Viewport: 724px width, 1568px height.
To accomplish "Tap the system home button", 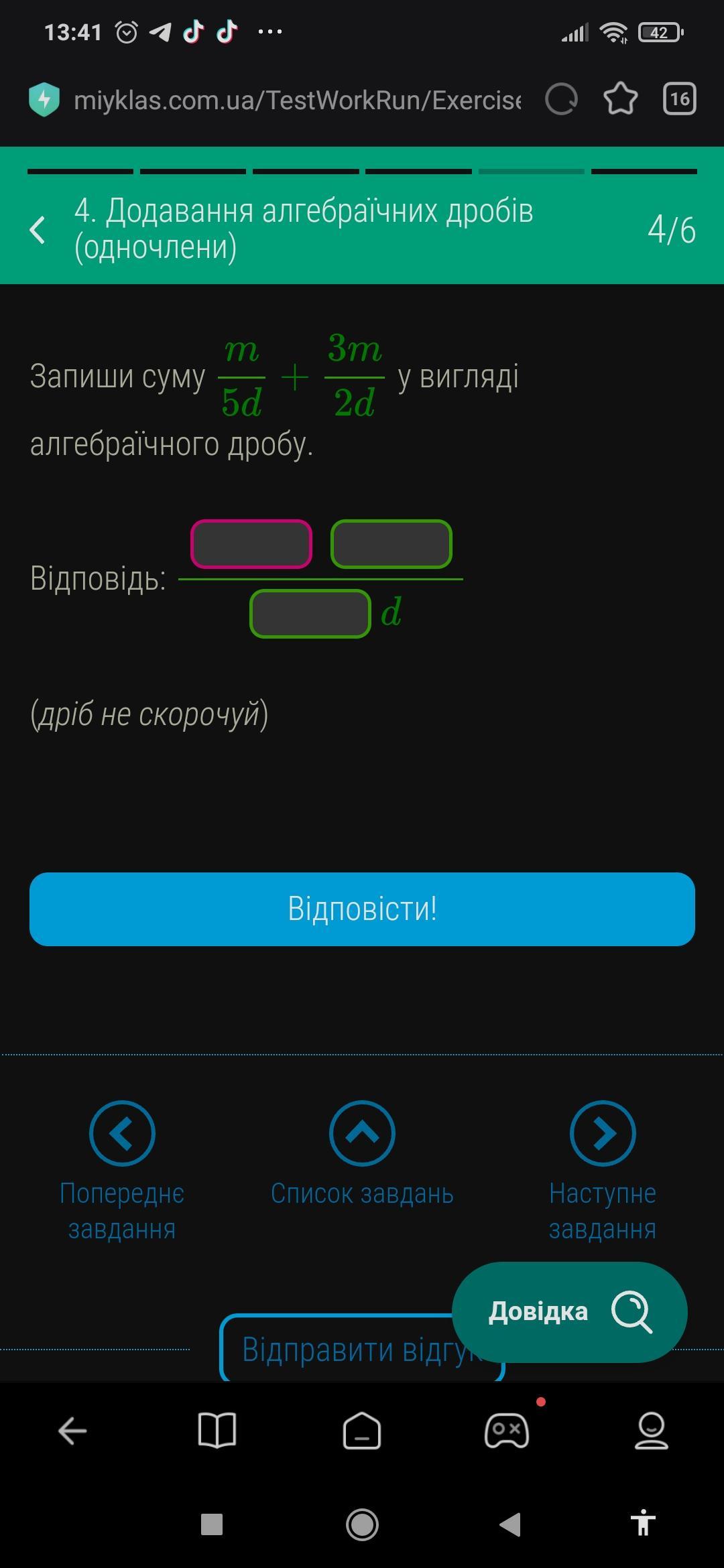I will [x=362, y=1524].
